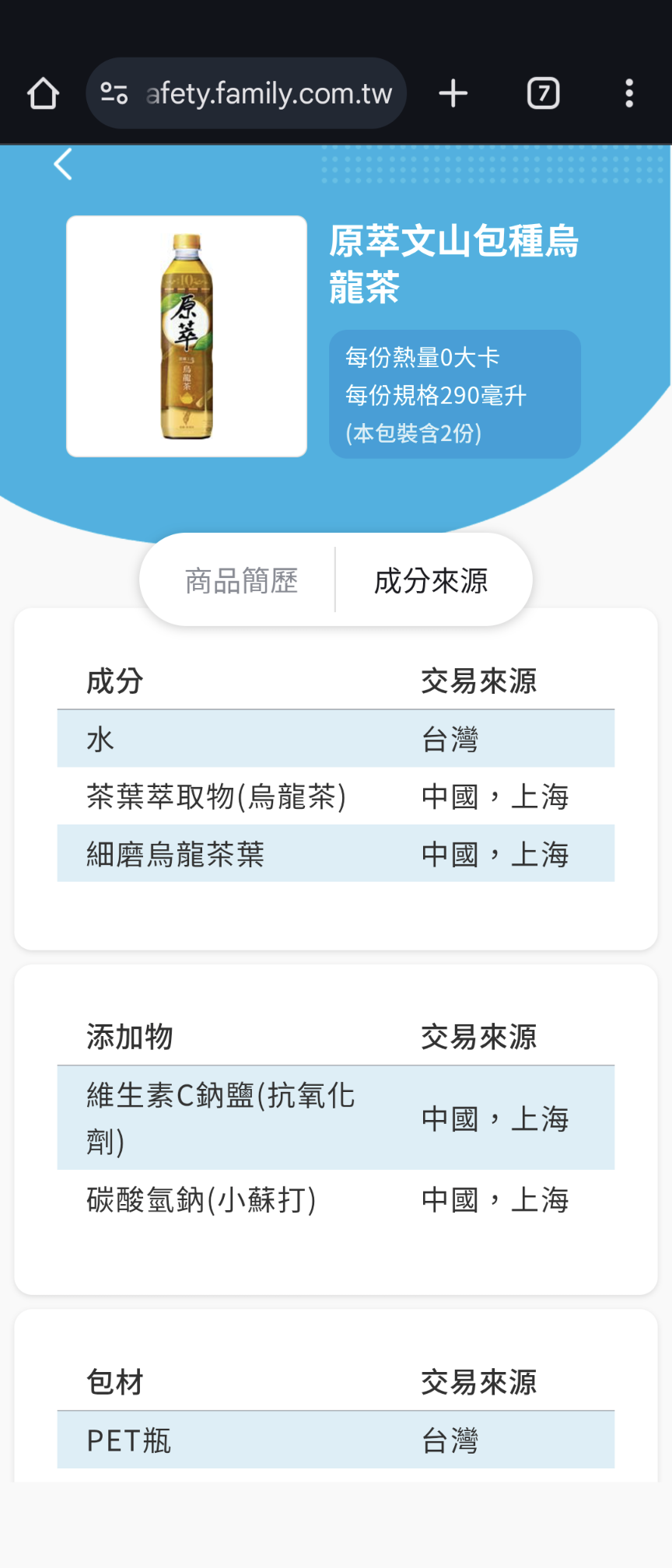View site info in the address bar
This screenshot has width=672, height=1568.
click(x=114, y=94)
